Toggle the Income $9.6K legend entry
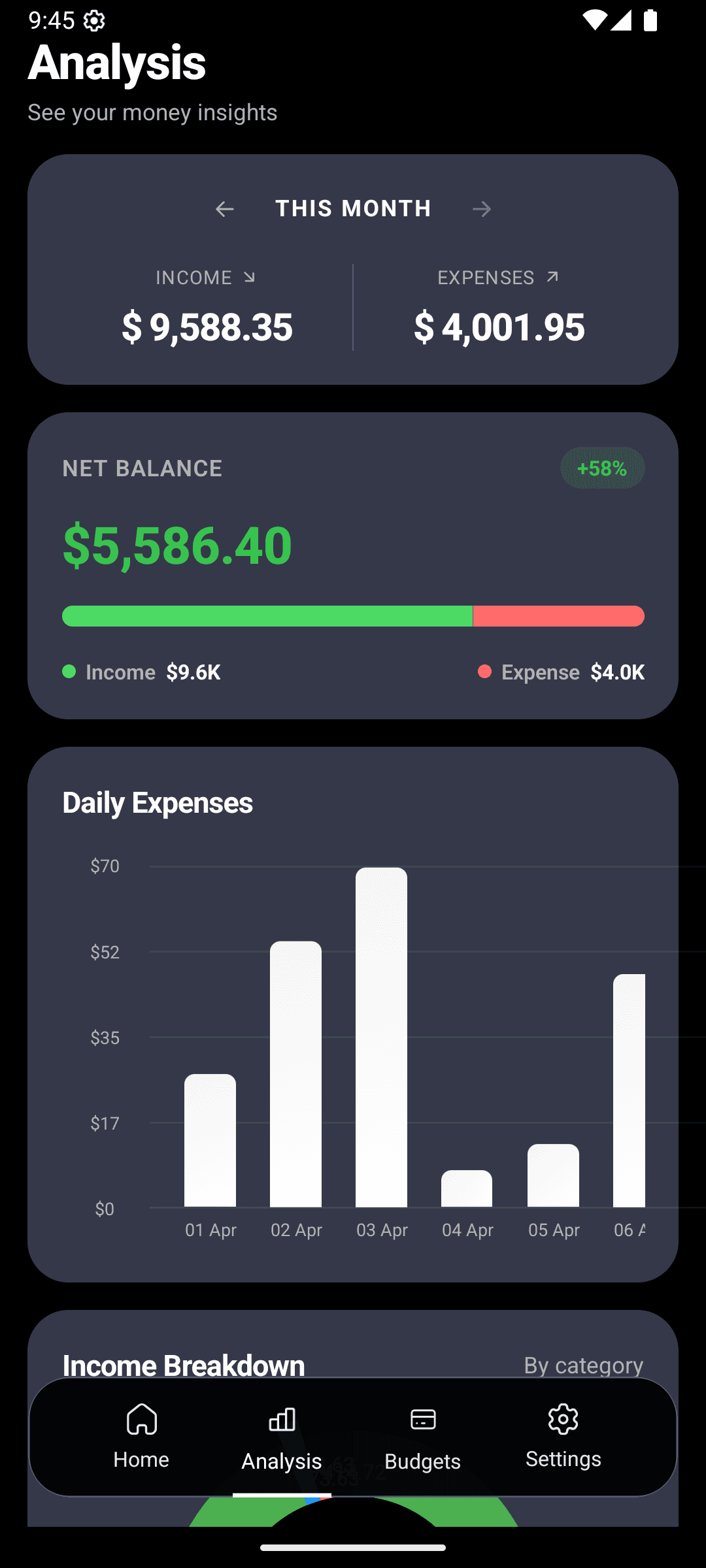706x1568 pixels. point(143,672)
